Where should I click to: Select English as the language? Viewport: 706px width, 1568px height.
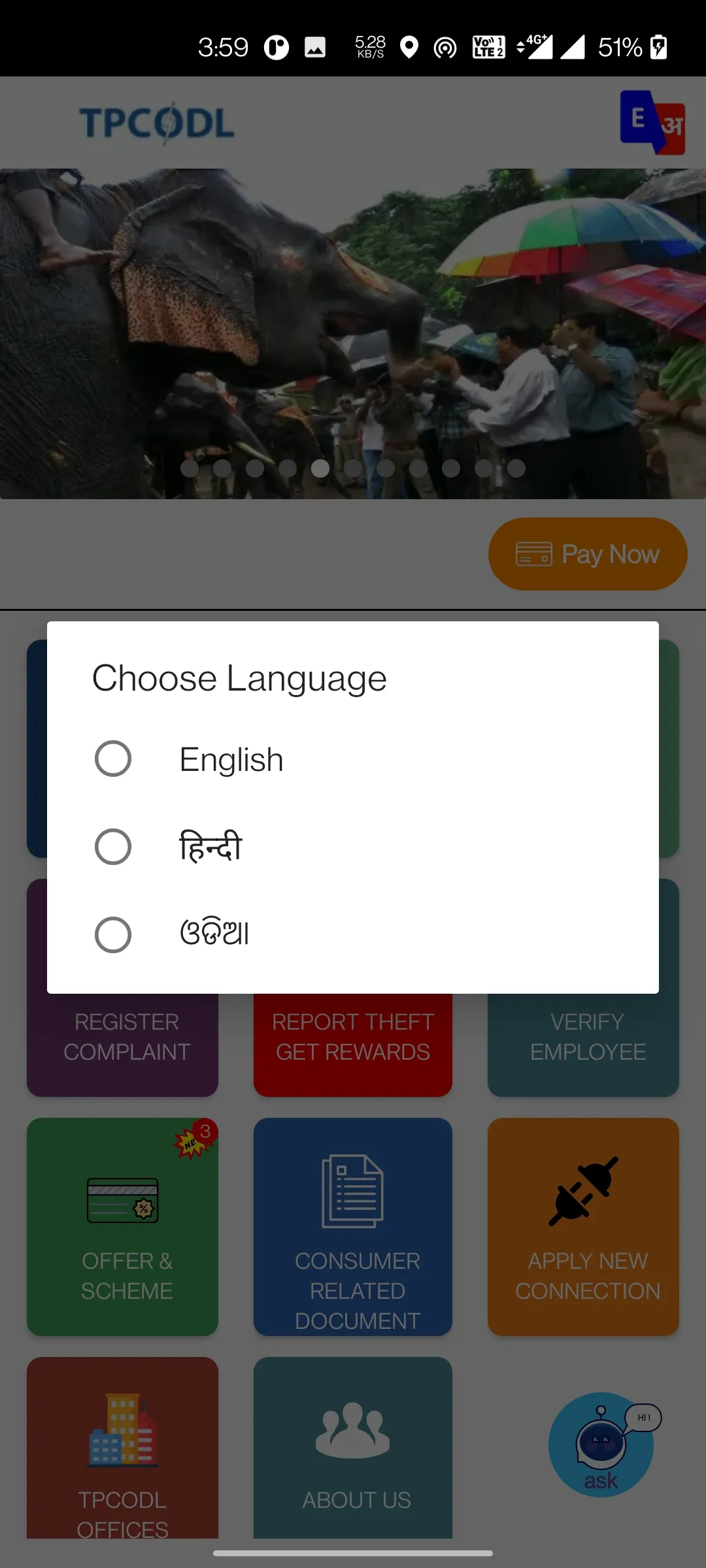coord(113,759)
